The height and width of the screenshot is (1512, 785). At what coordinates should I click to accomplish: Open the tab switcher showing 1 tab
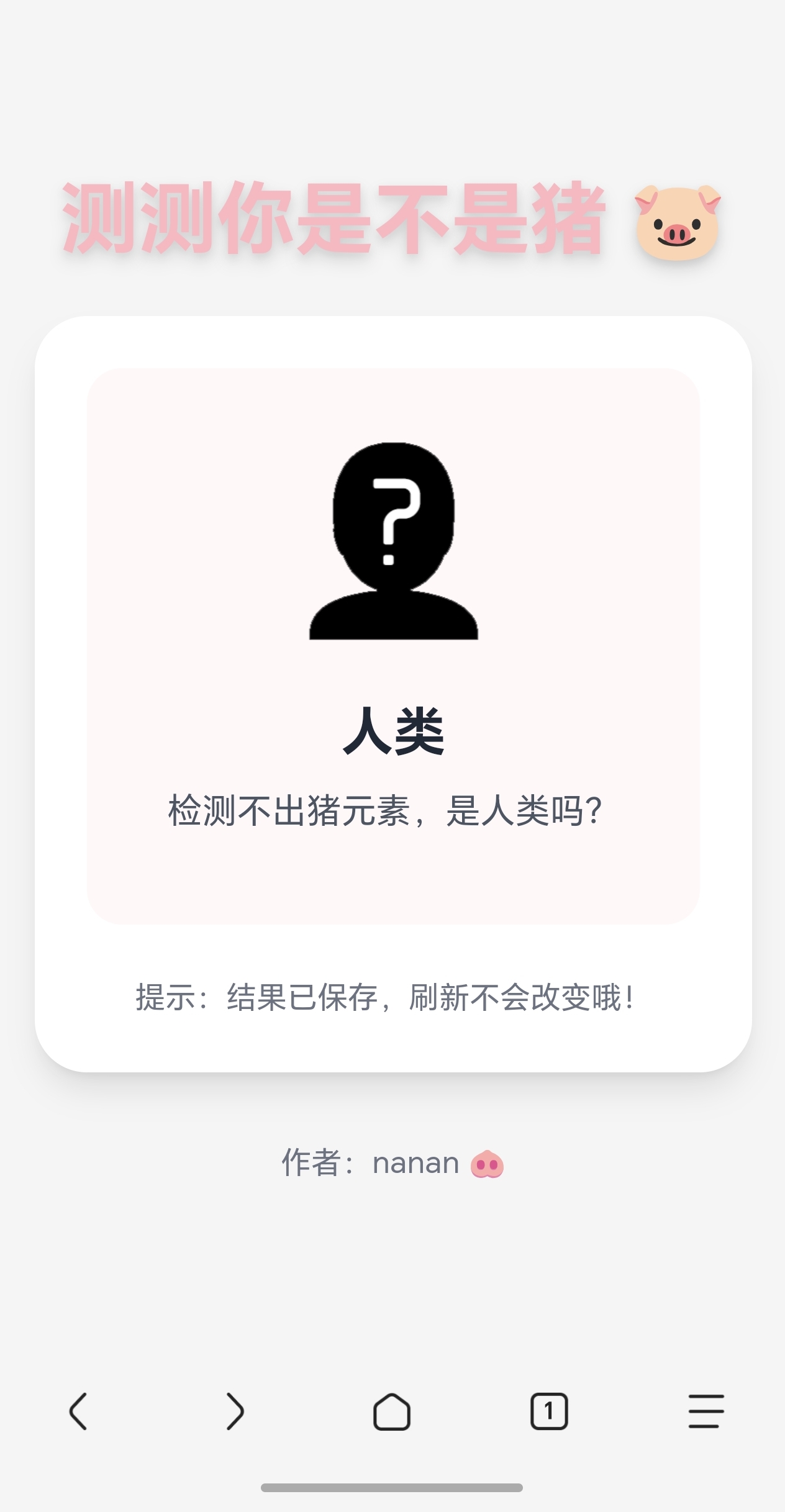click(x=549, y=1411)
